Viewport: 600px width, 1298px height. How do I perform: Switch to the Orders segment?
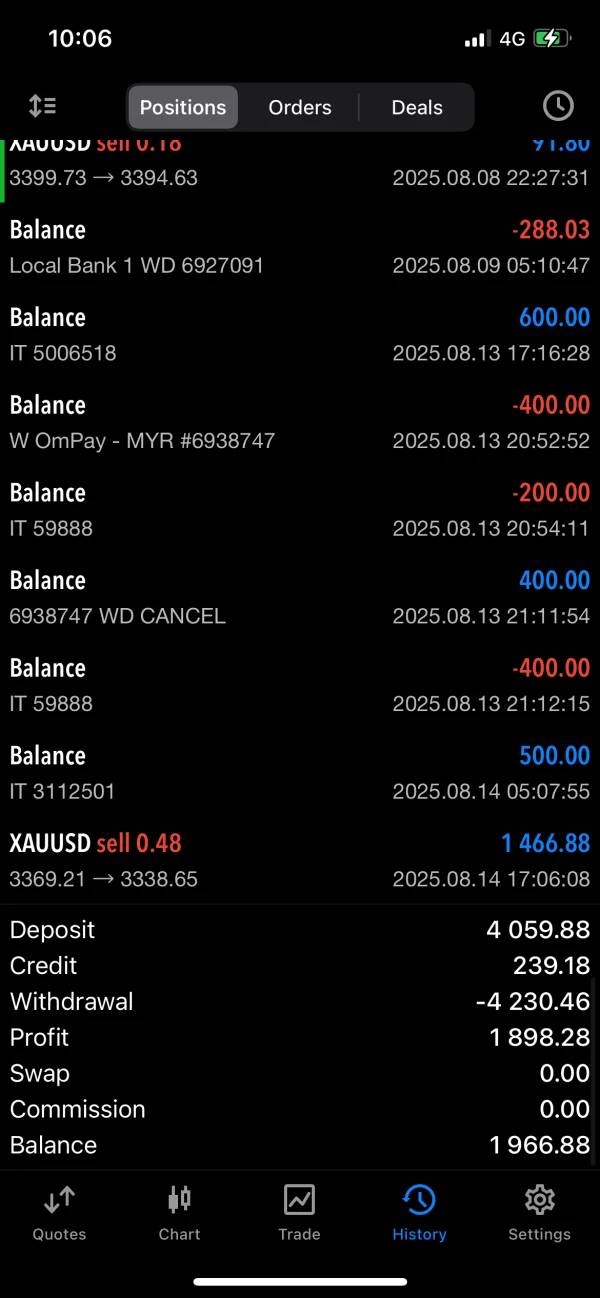299,107
